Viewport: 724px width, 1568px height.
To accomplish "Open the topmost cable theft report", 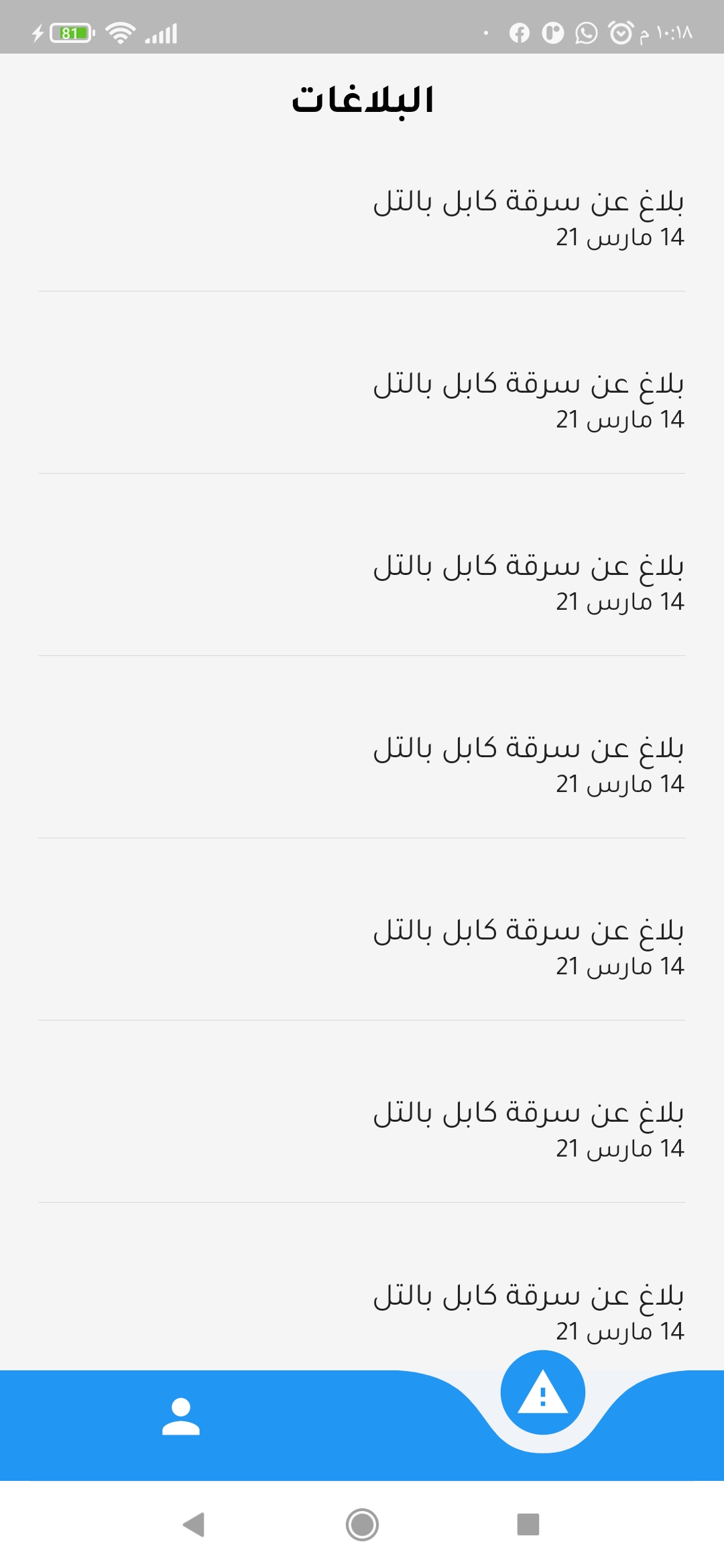I will point(528,218).
